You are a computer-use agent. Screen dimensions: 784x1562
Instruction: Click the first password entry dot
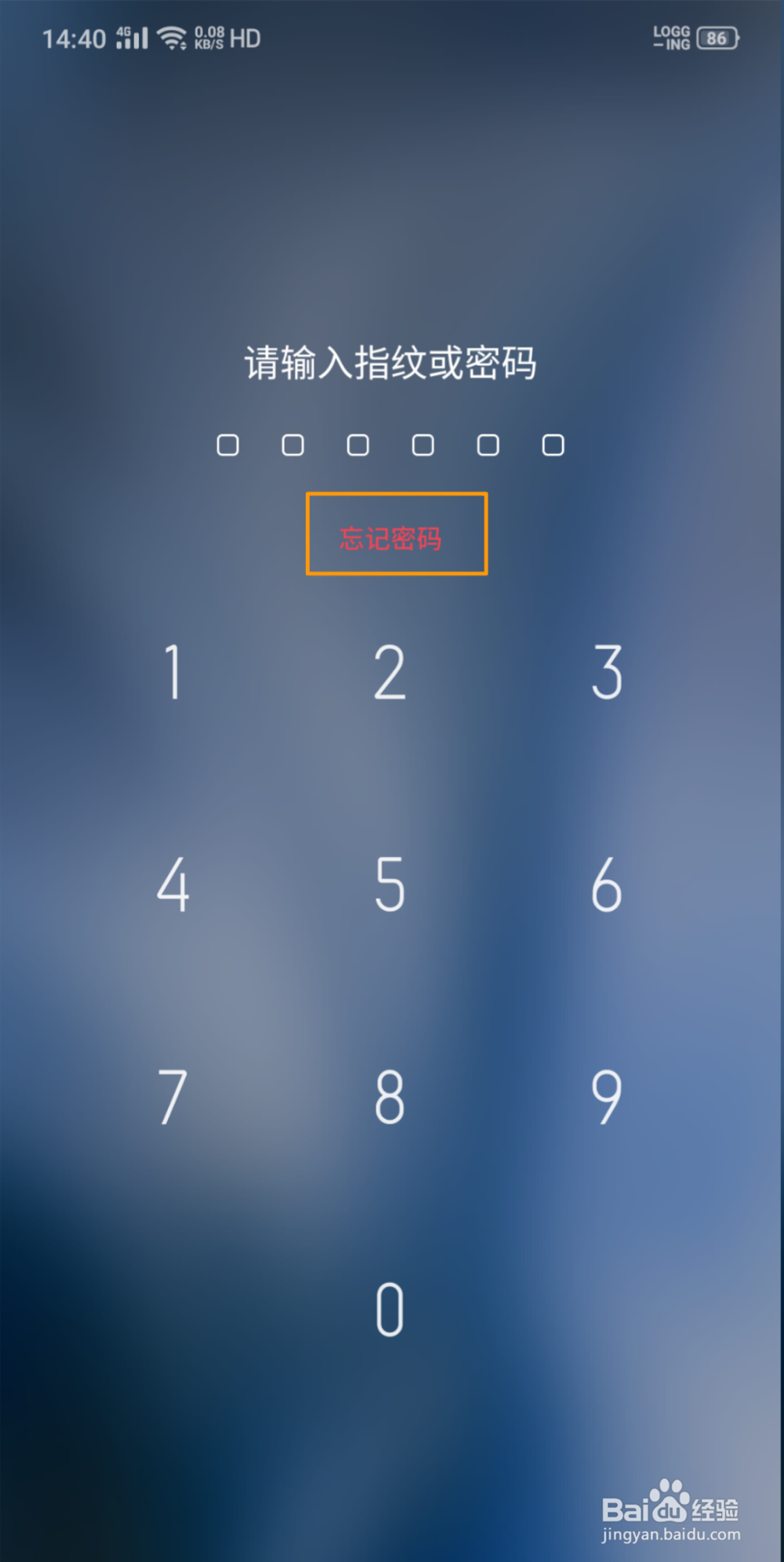[227, 445]
